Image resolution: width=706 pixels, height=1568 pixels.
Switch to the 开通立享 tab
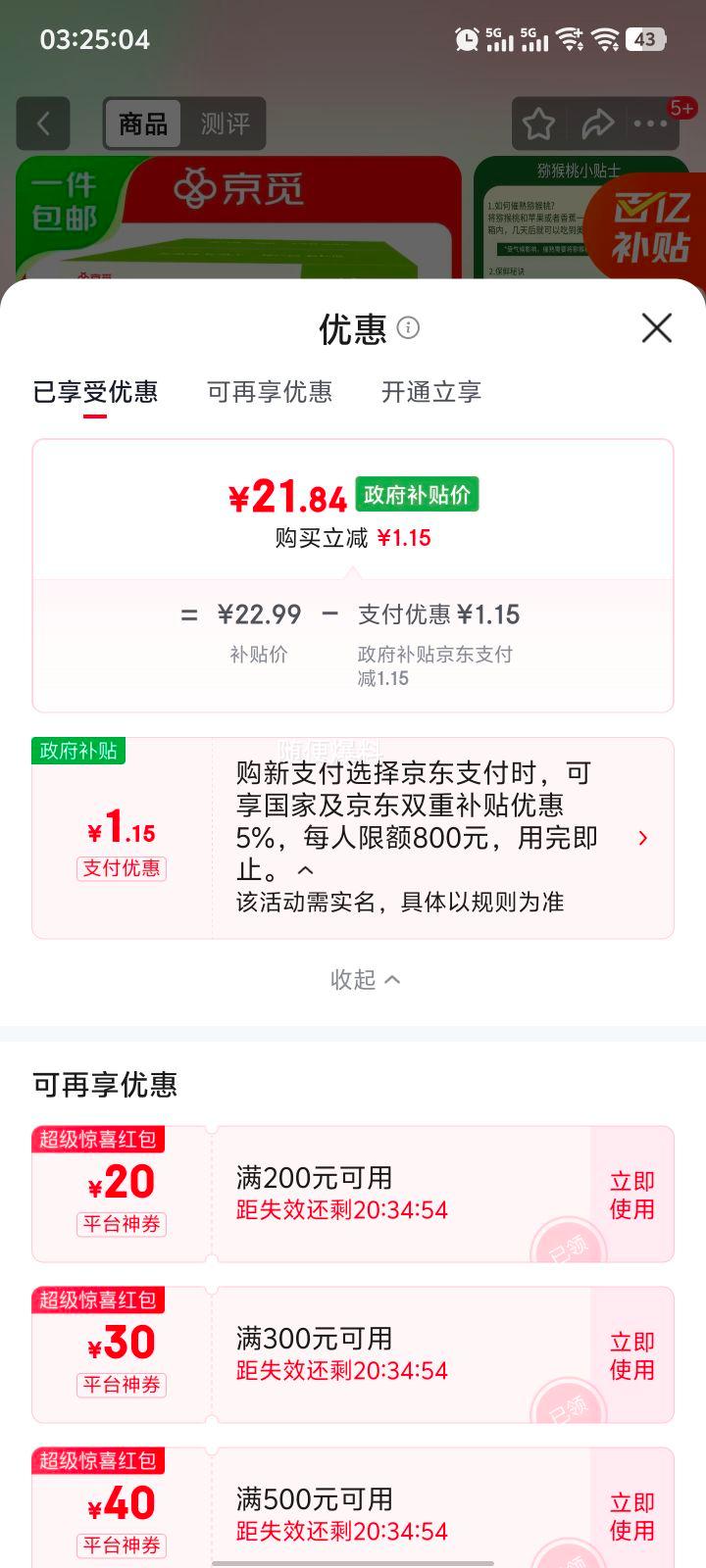(x=429, y=392)
